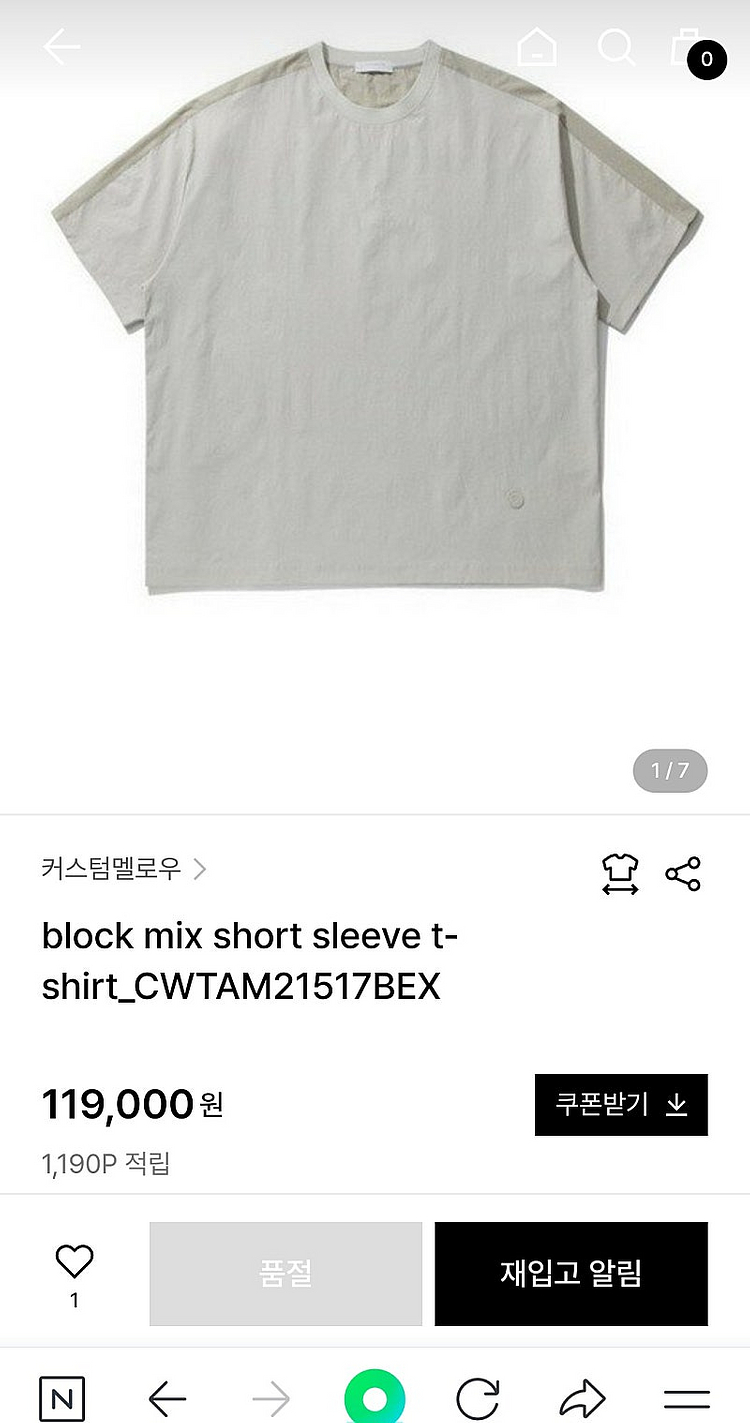Reload the current page
750x1423 pixels.
click(477, 1399)
